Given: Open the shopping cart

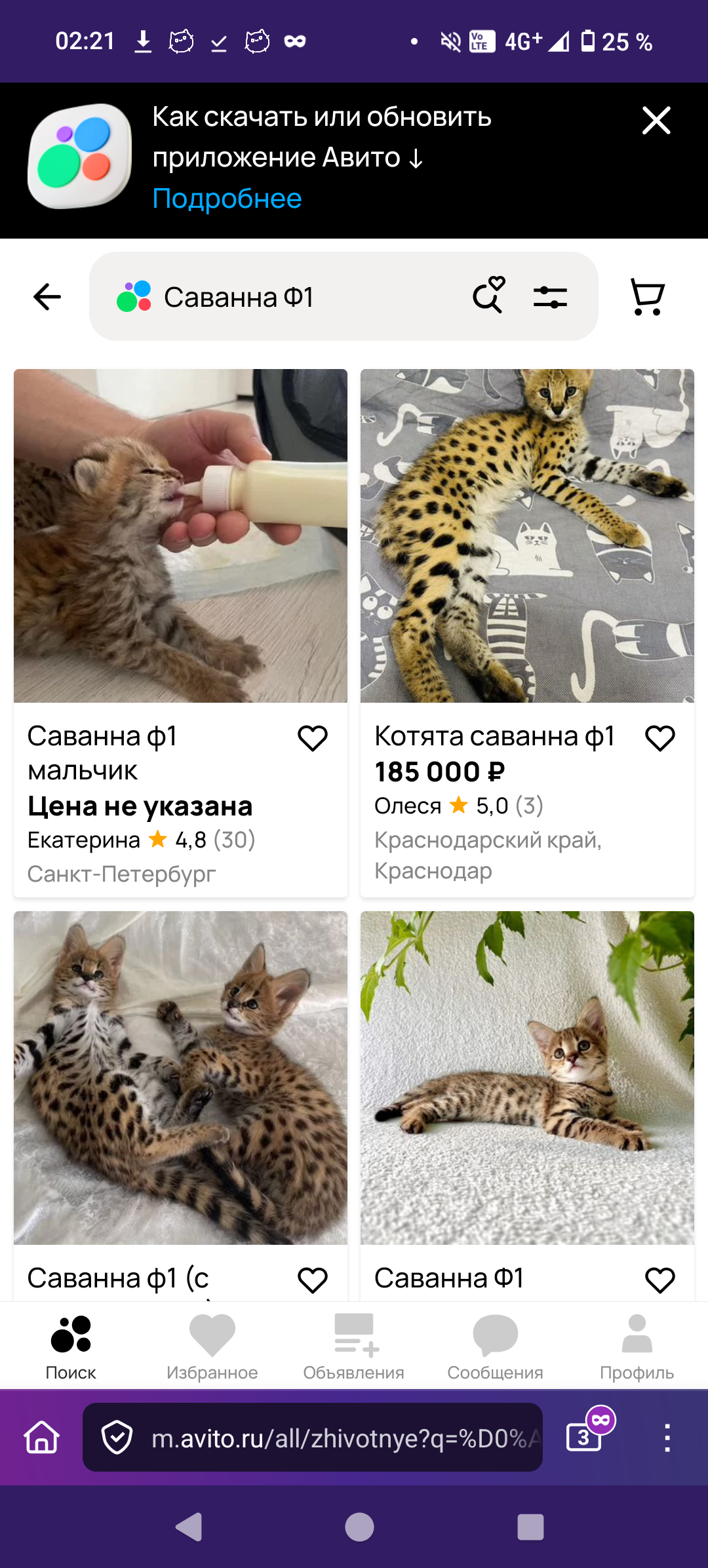Looking at the screenshot, I should click(648, 297).
